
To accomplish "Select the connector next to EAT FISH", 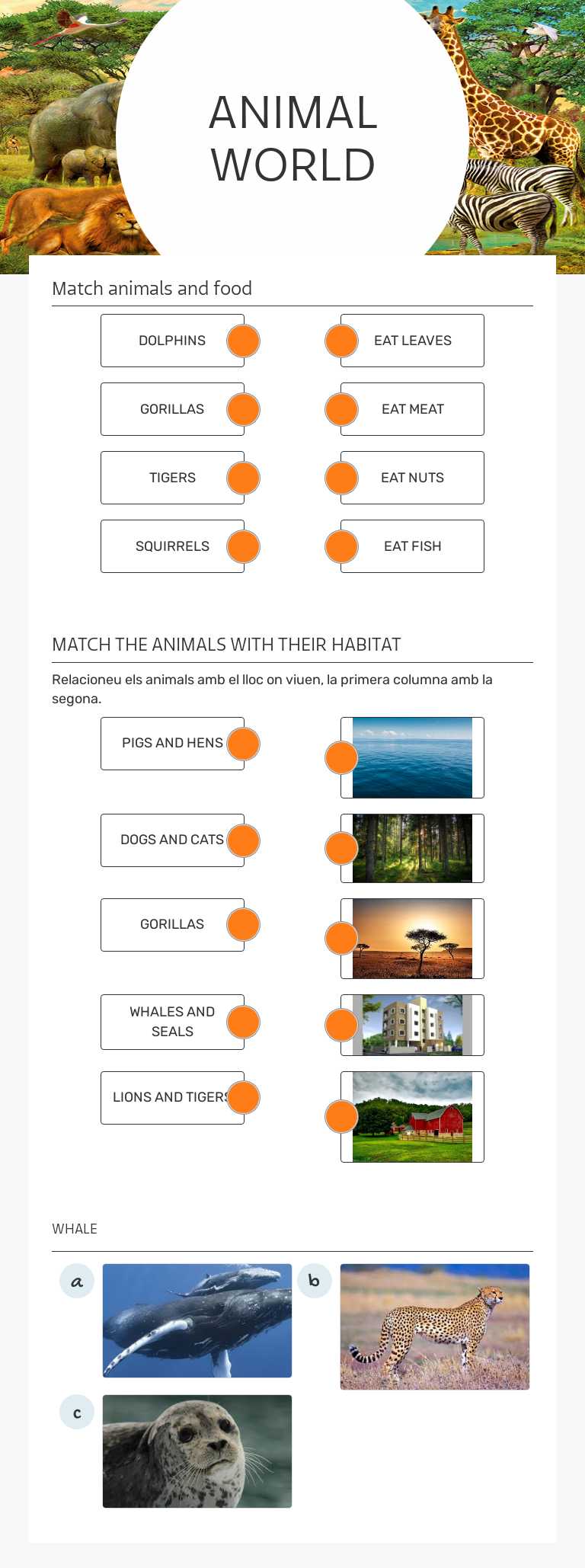I will pyautogui.click(x=341, y=546).
